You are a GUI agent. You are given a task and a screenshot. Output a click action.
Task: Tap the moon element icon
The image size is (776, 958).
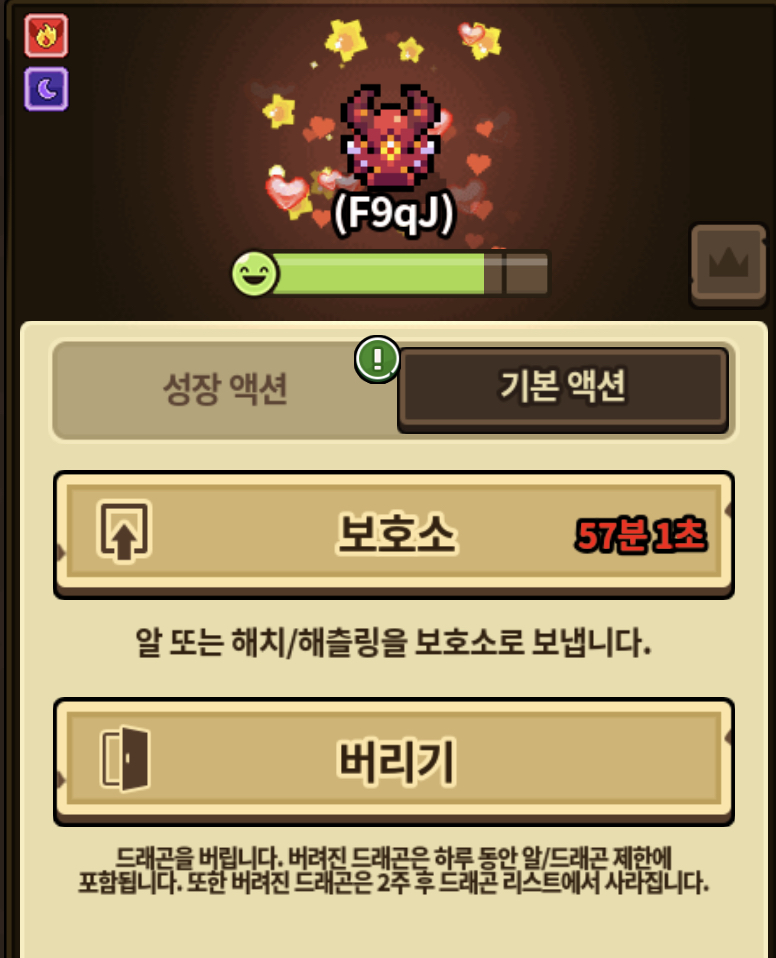point(46,89)
